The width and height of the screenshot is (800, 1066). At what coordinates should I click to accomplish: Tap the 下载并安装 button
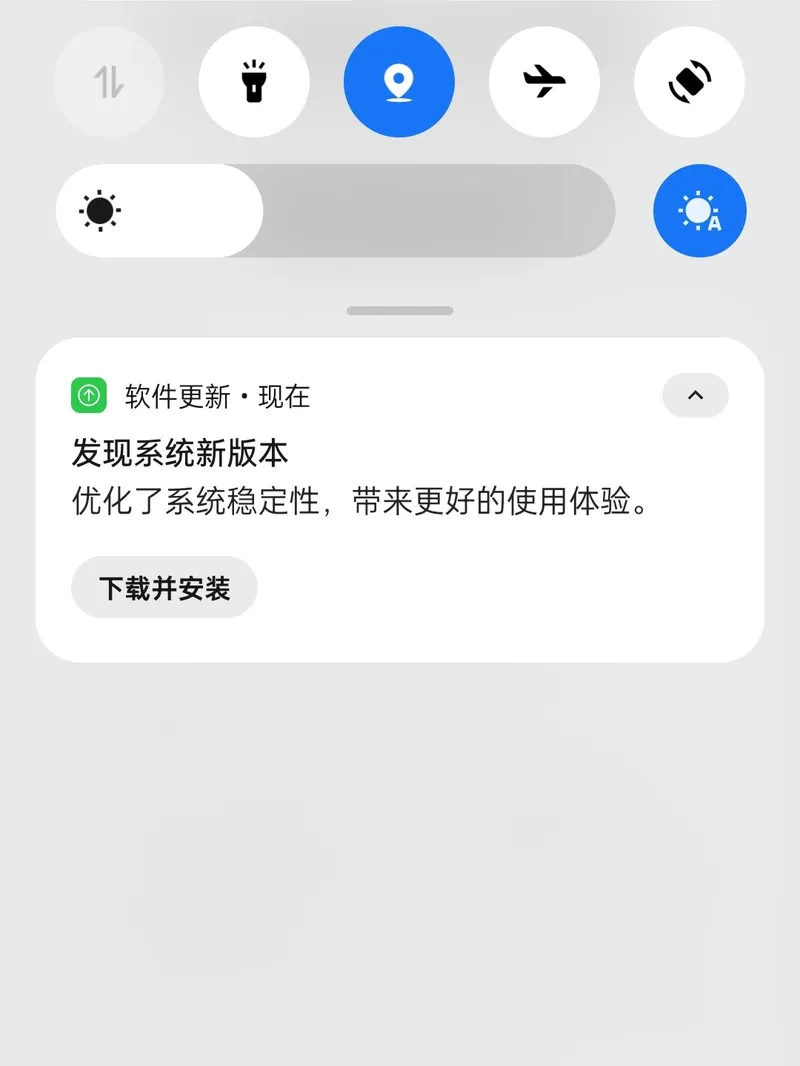click(164, 588)
